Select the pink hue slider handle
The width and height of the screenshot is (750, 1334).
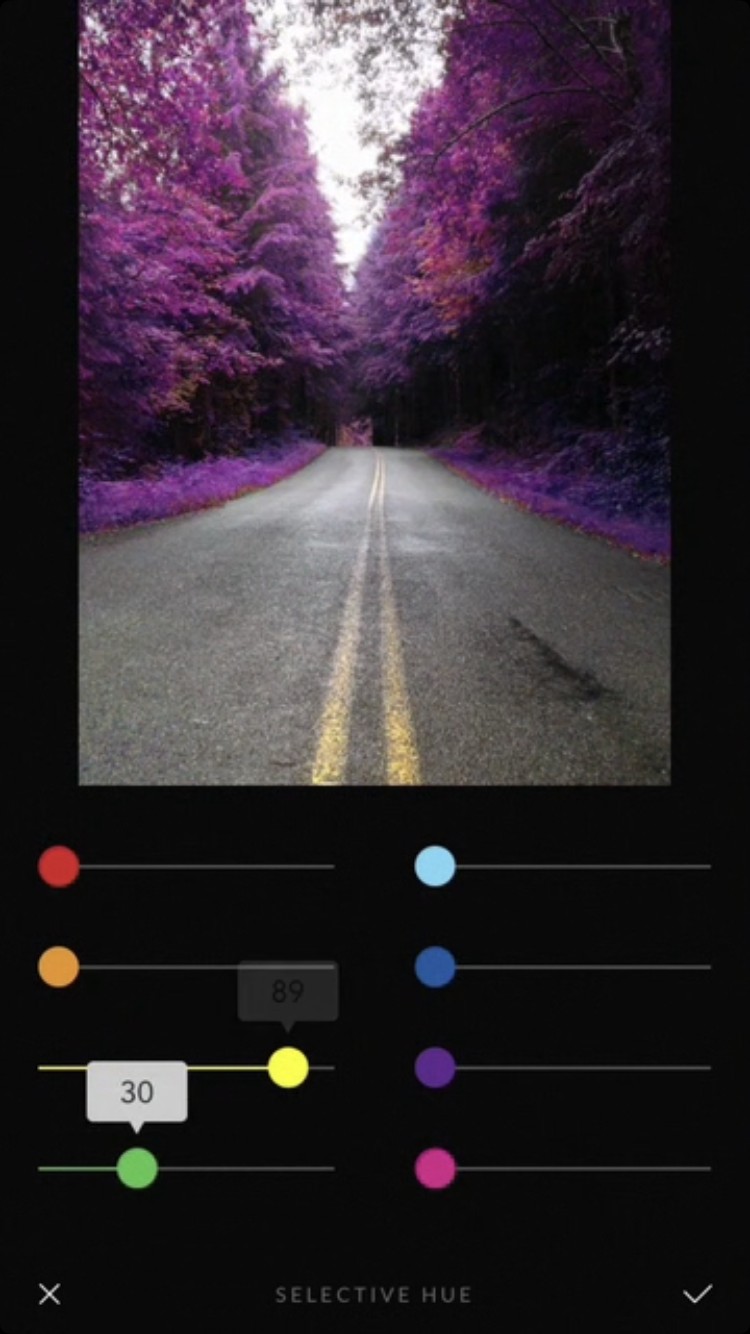tap(435, 1168)
